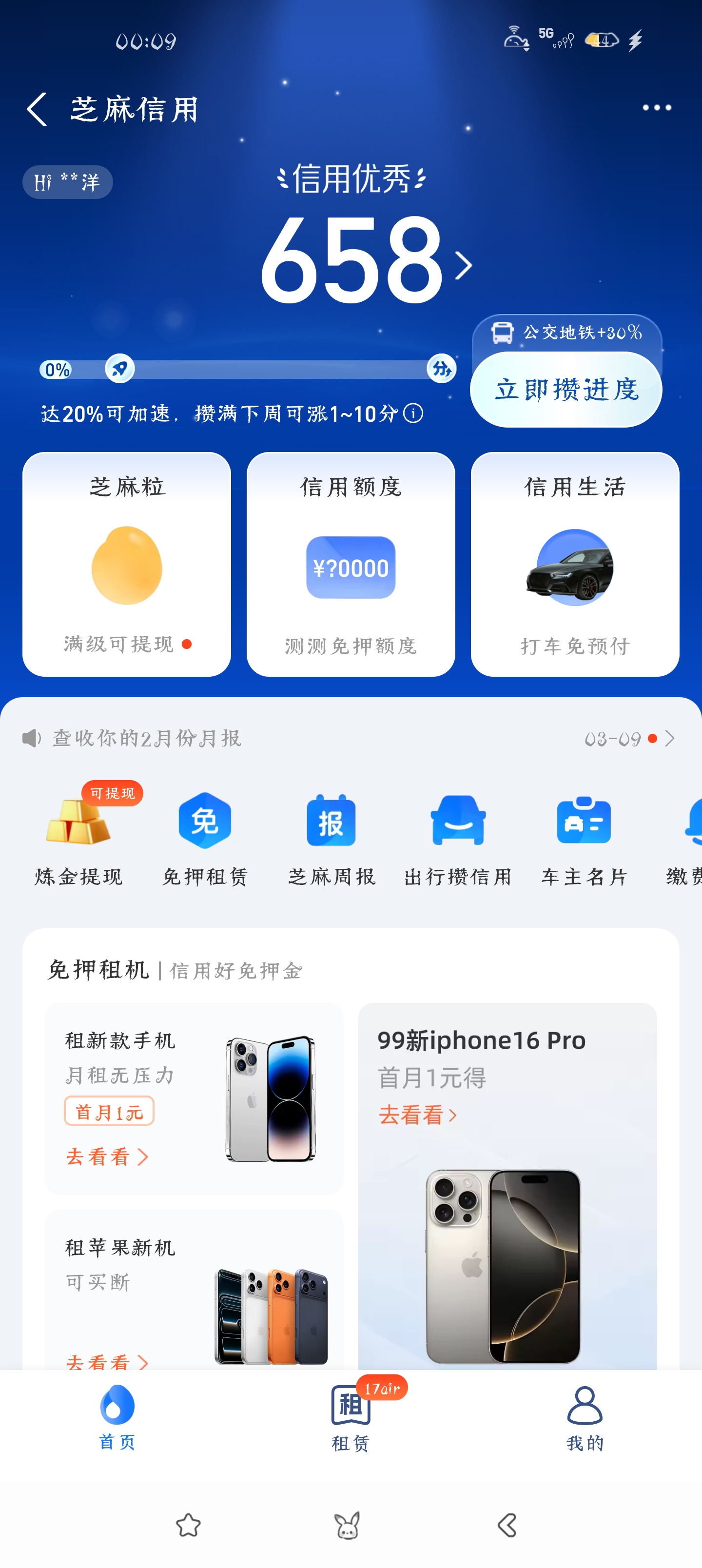Open 免押租赁

coord(205,838)
